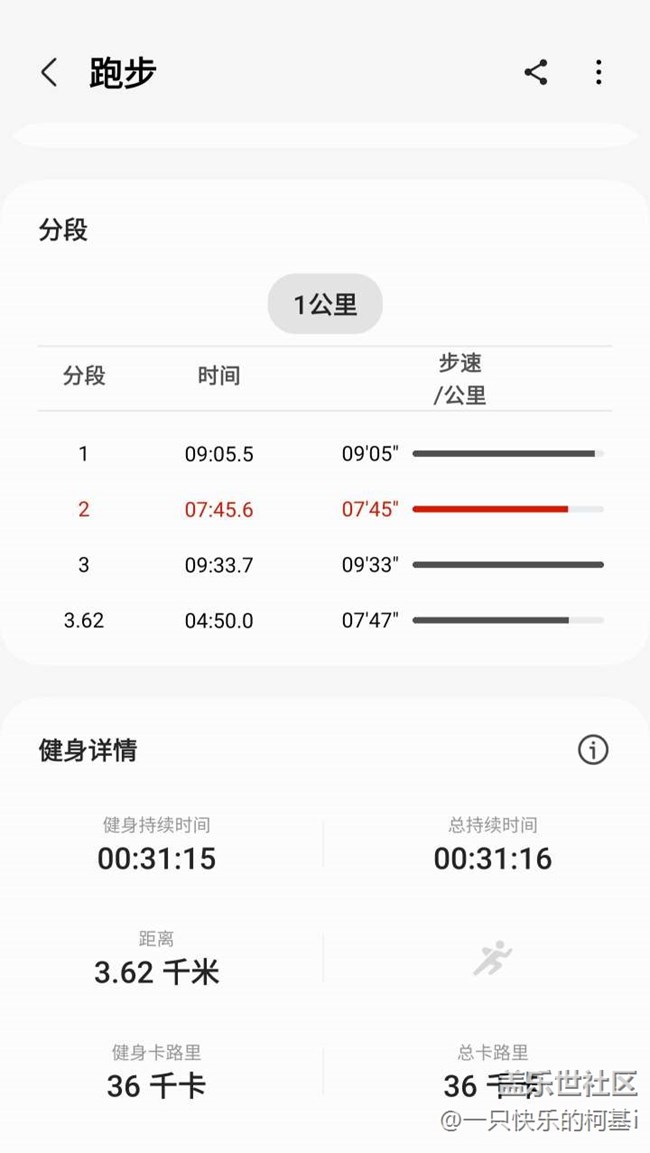The image size is (650, 1153).
Task: Open the 健身详情 info icon
Action: point(593,750)
